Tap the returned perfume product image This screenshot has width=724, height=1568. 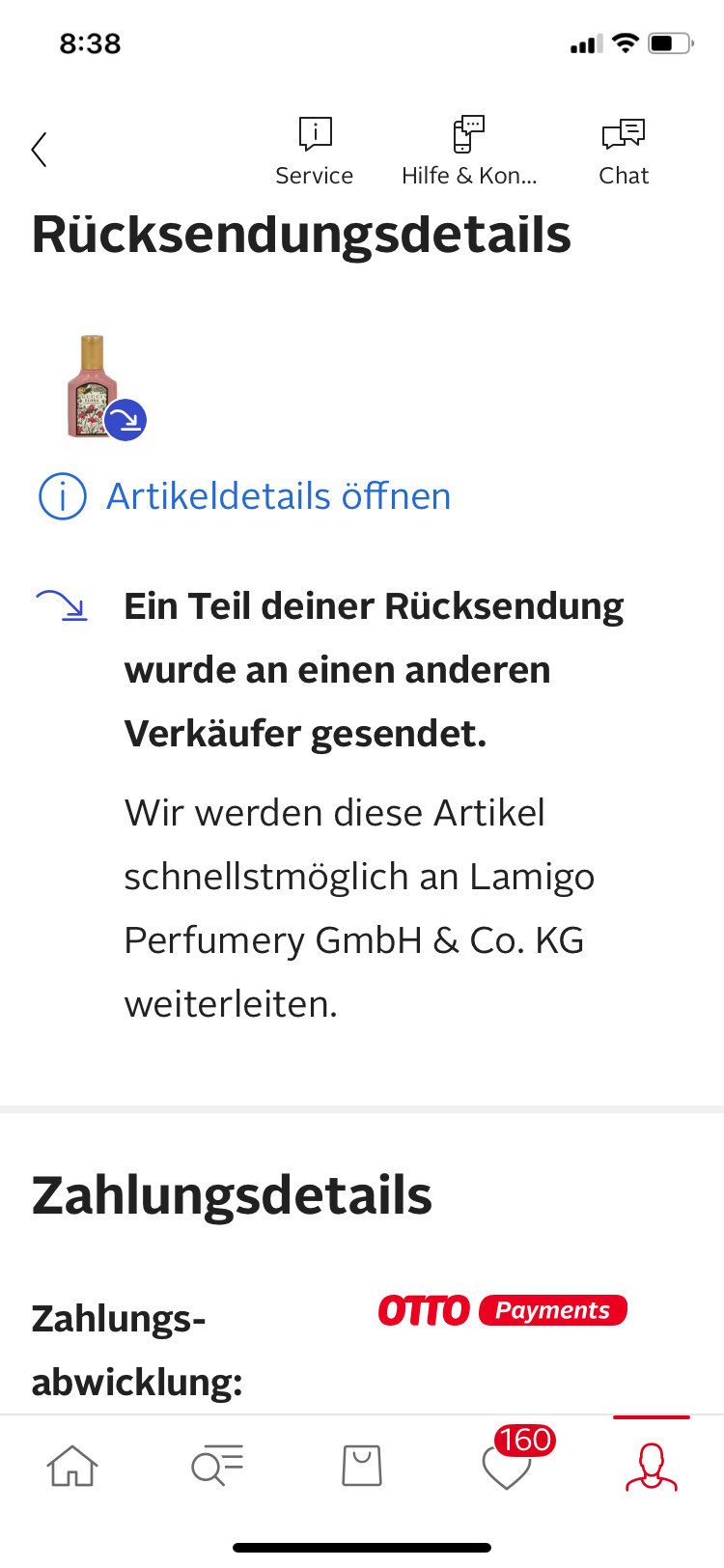point(95,387)
